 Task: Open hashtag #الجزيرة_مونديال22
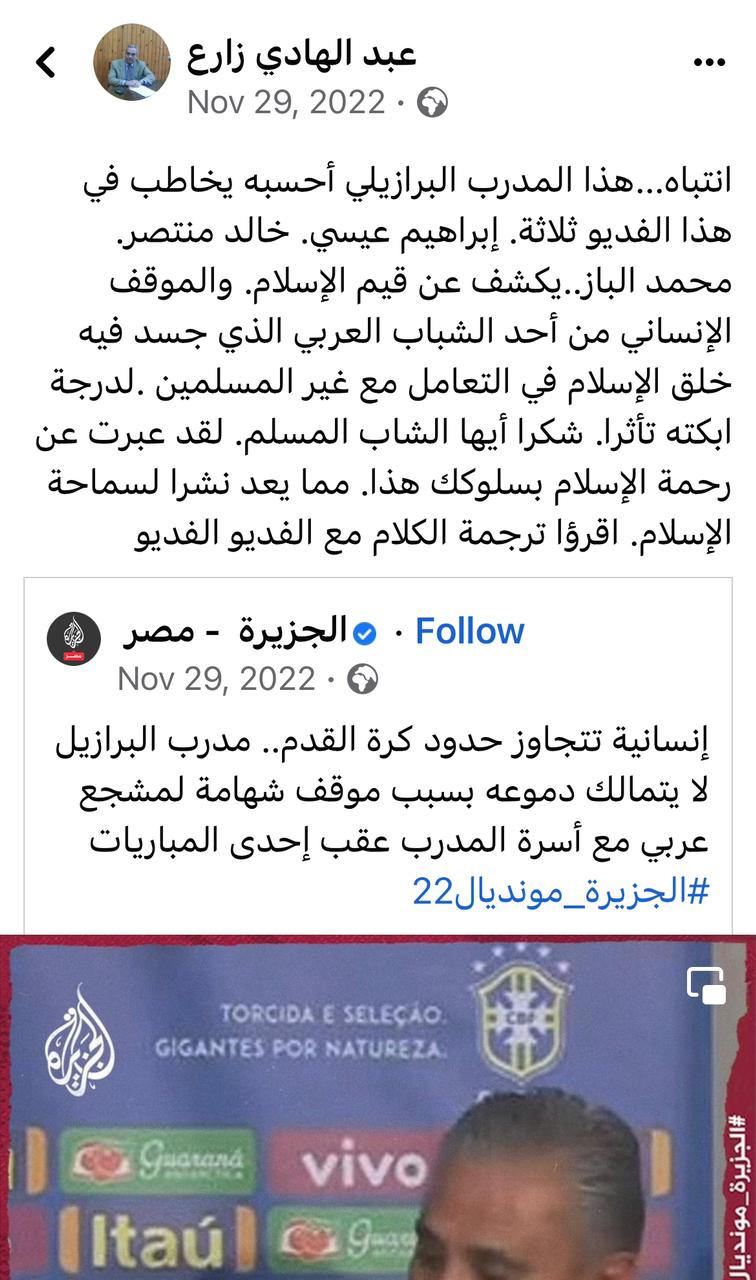tap(560, 889)
